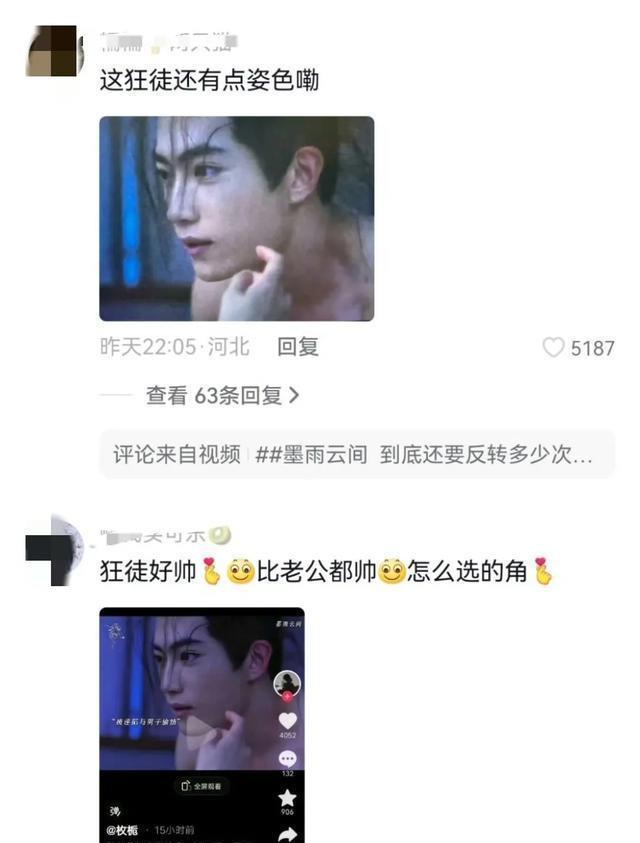Screen dimensions: 640x843
Task: View the avatar of the 这狂徒还有点姿色嘞 commenter
Action: pos(51,51)
